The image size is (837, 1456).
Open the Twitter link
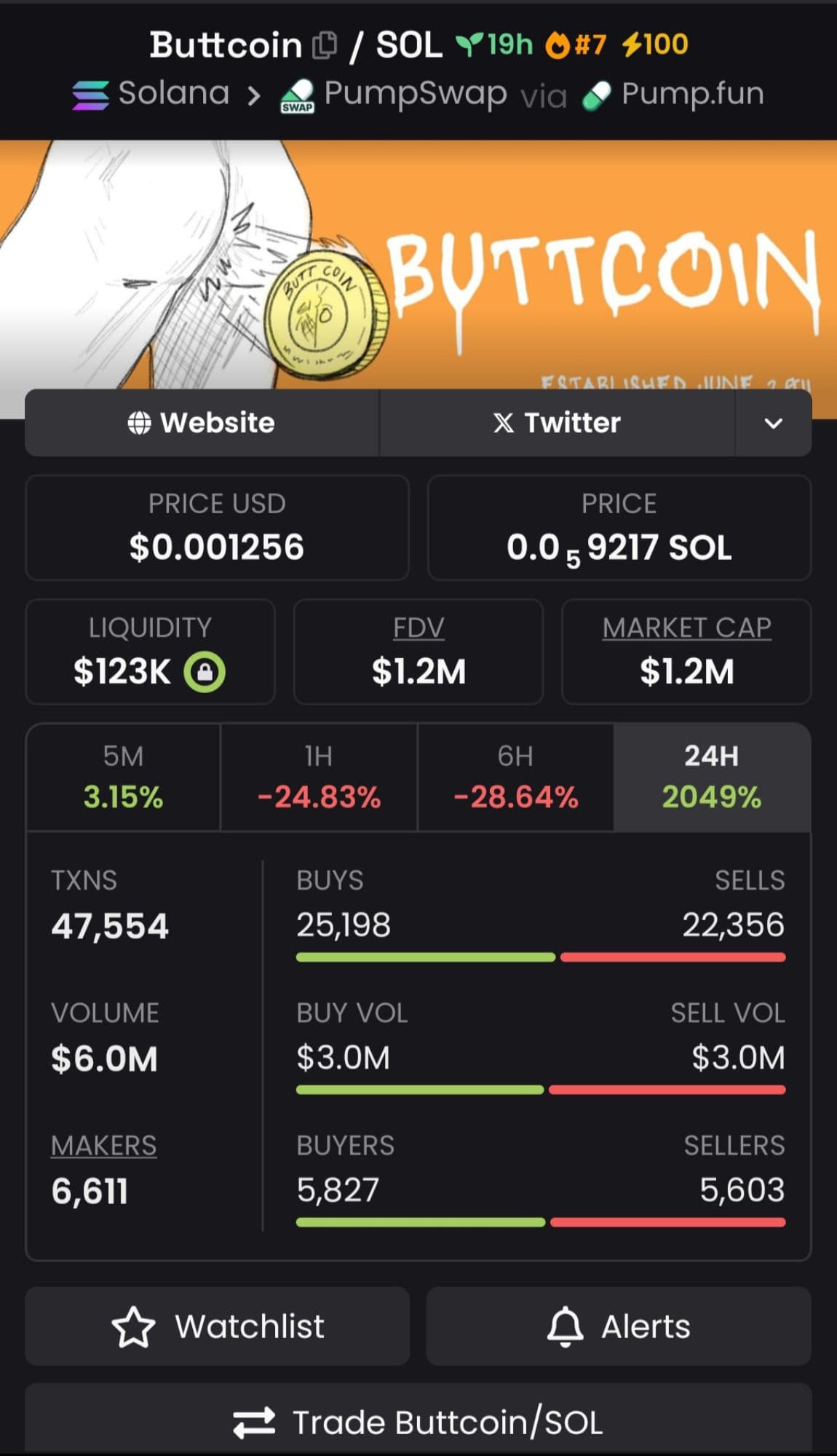557,423
